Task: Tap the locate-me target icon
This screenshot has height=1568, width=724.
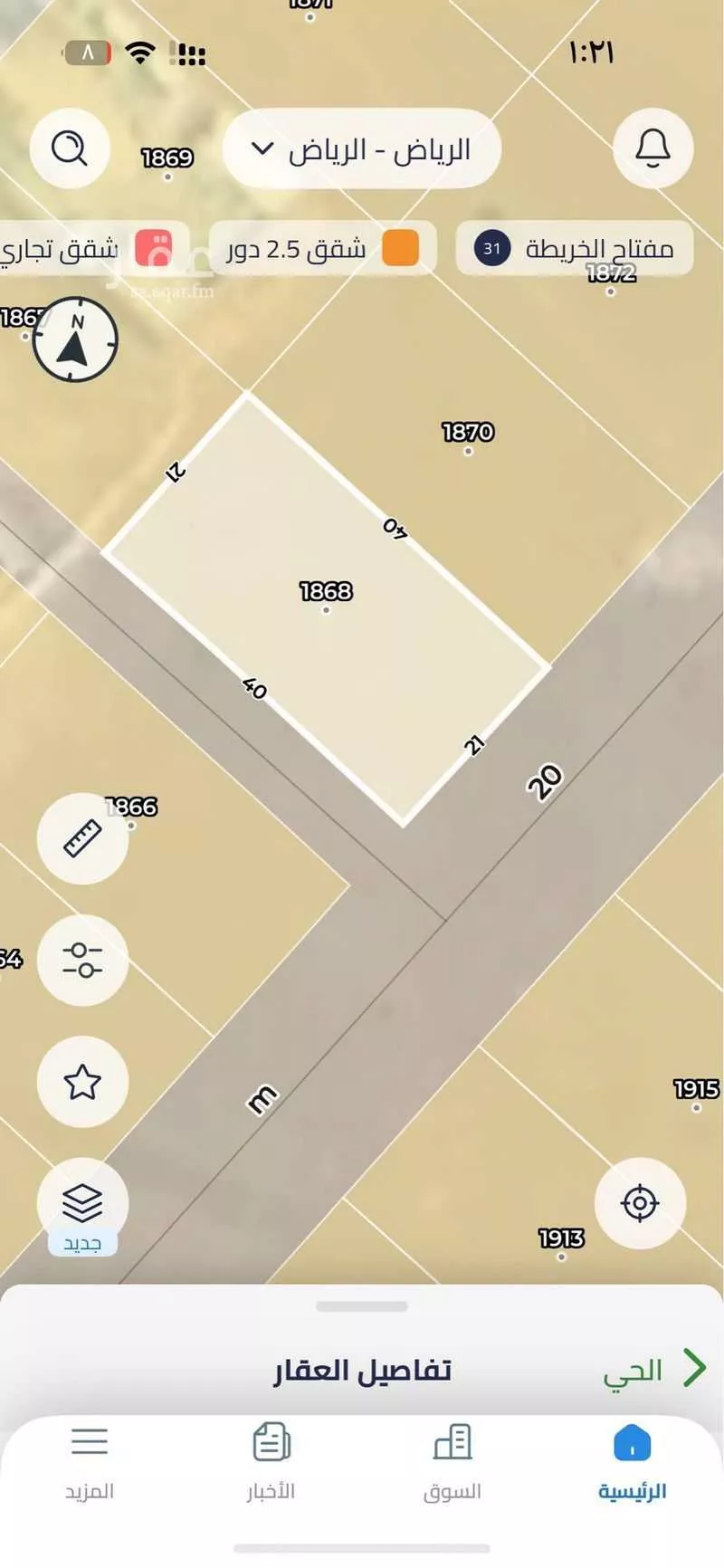Action: (642, 1204)
